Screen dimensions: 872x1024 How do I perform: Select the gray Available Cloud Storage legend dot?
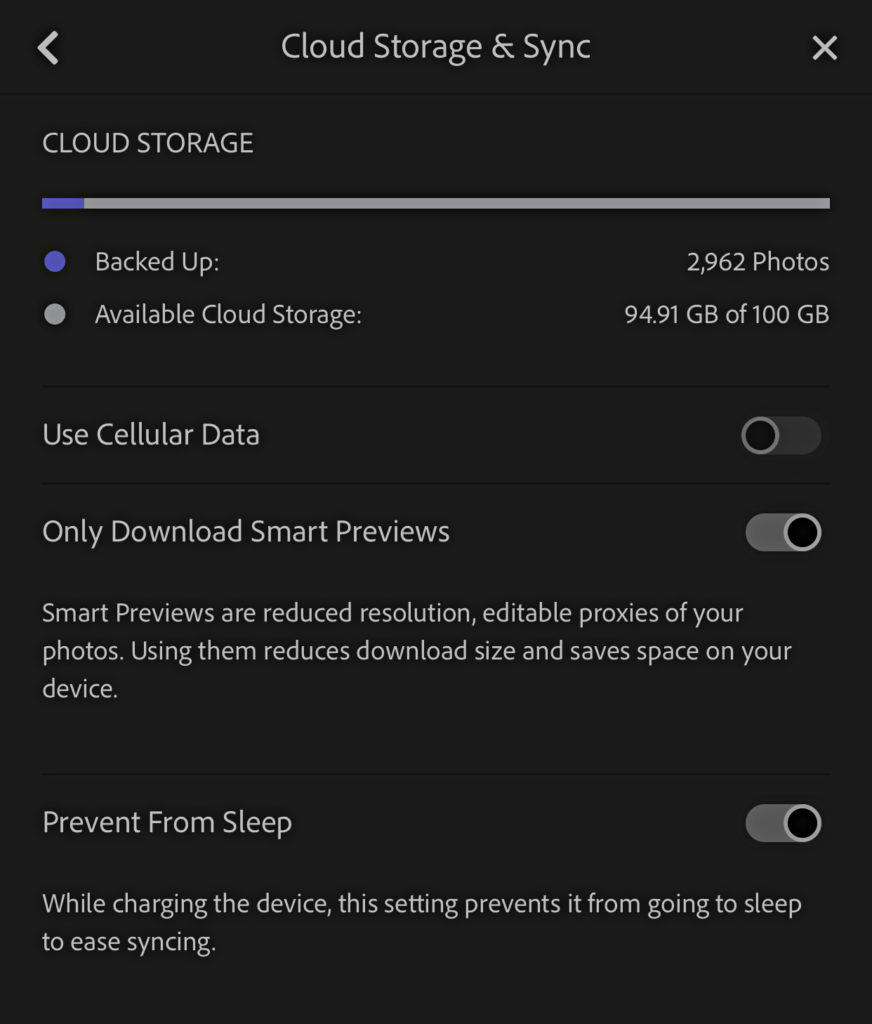[55, 314]
